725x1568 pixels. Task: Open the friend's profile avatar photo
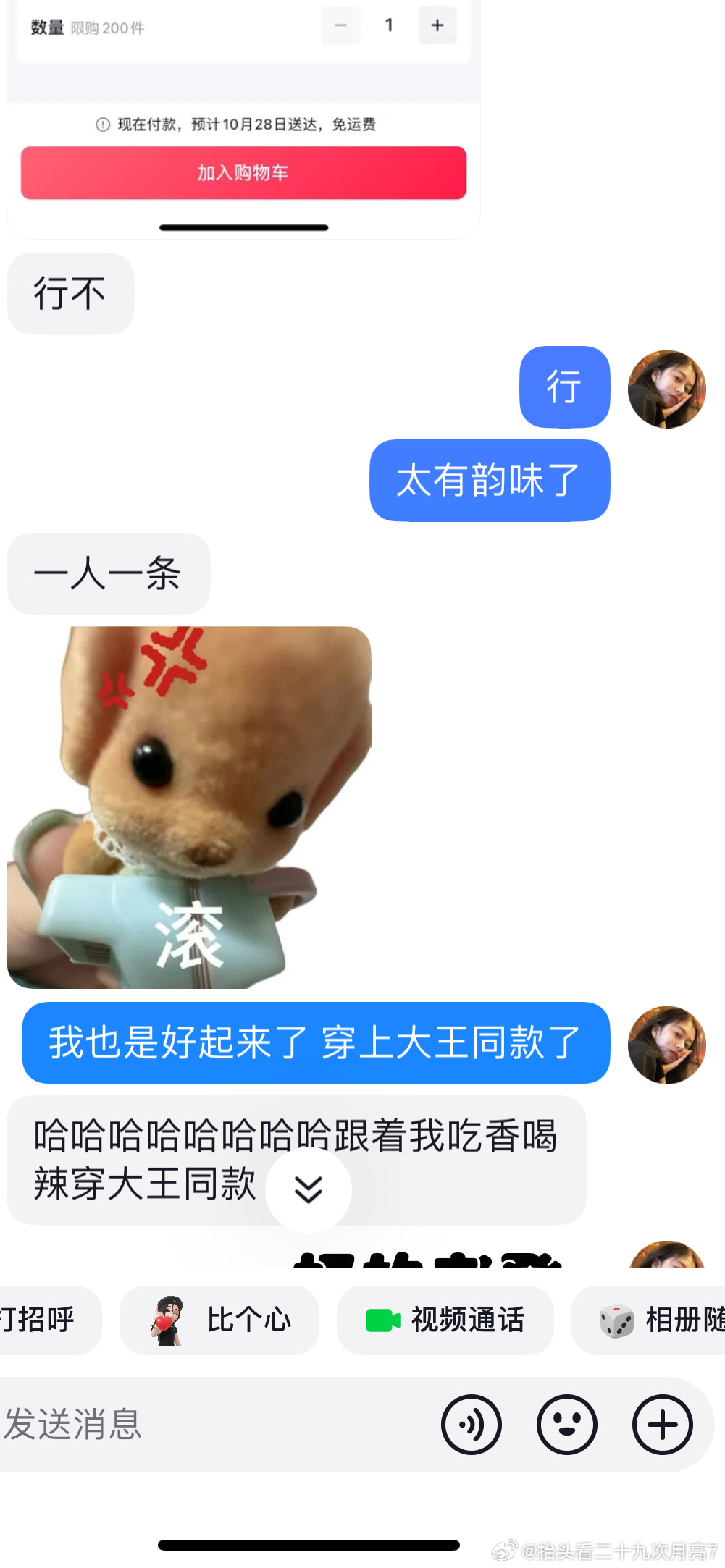(667, 389)
